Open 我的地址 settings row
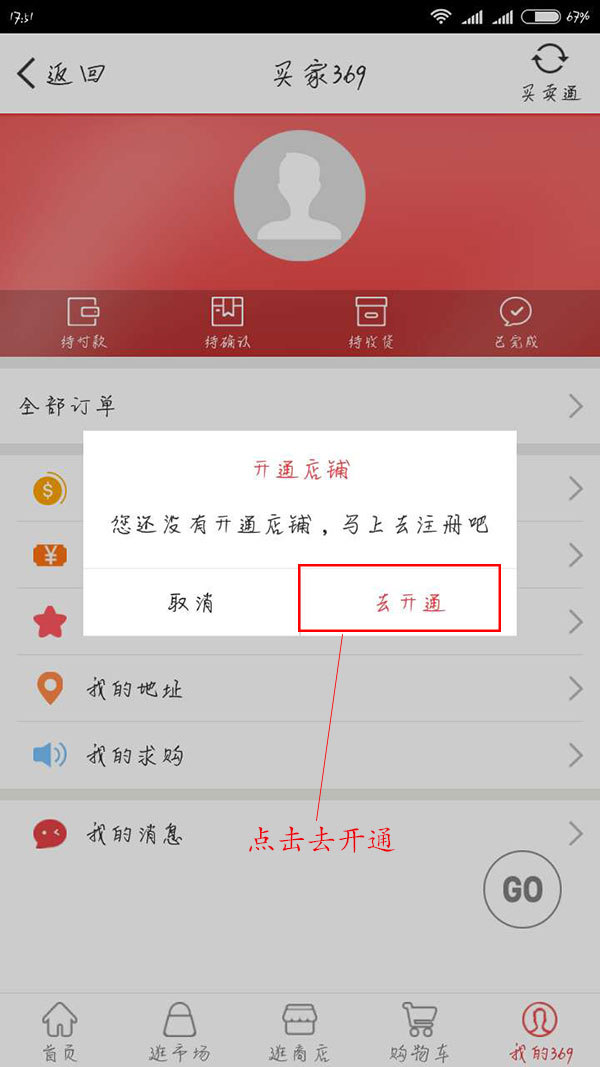 (299, 688)
